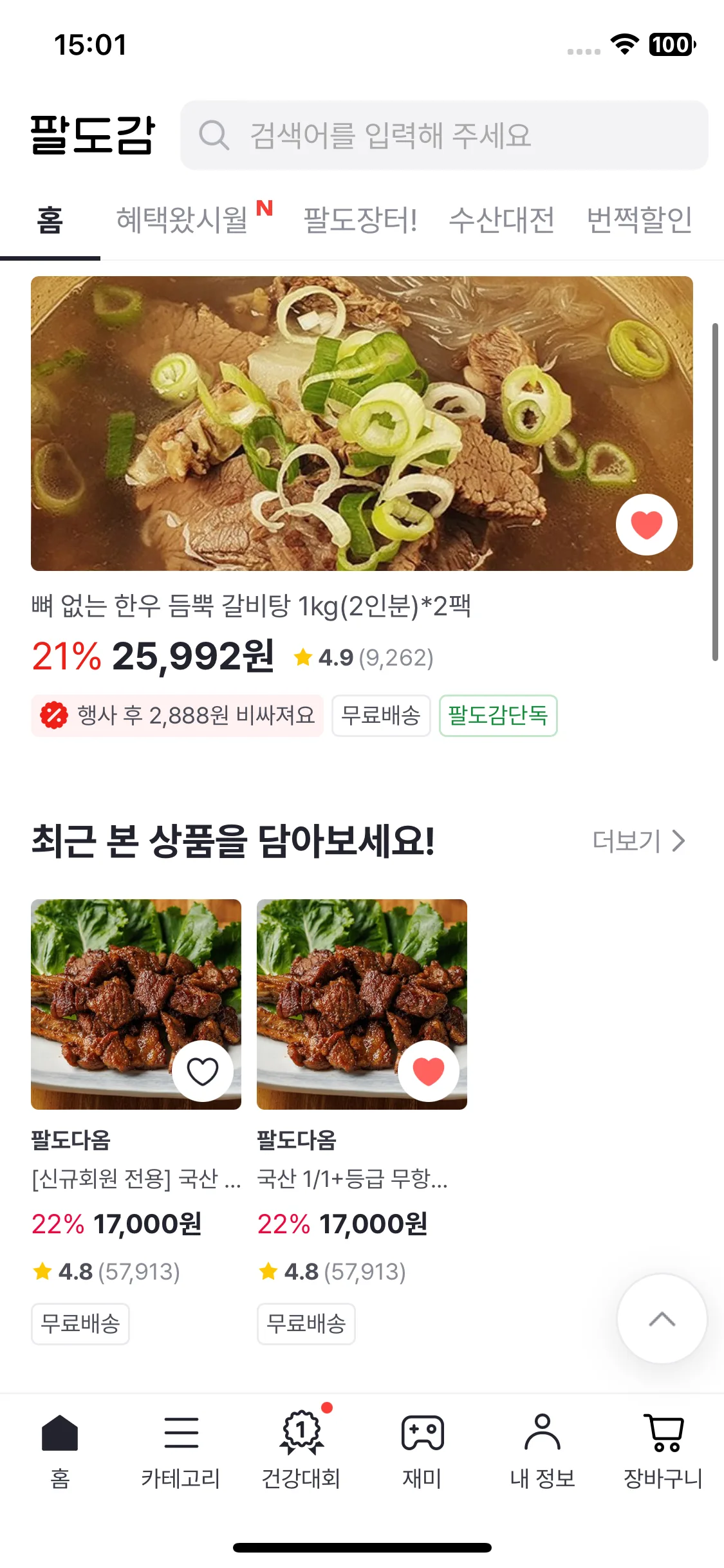This screenshot has width=724, height=1568.
Task: Switch to the 혜택왔시월 tab
Action: (x=182, y=220)
